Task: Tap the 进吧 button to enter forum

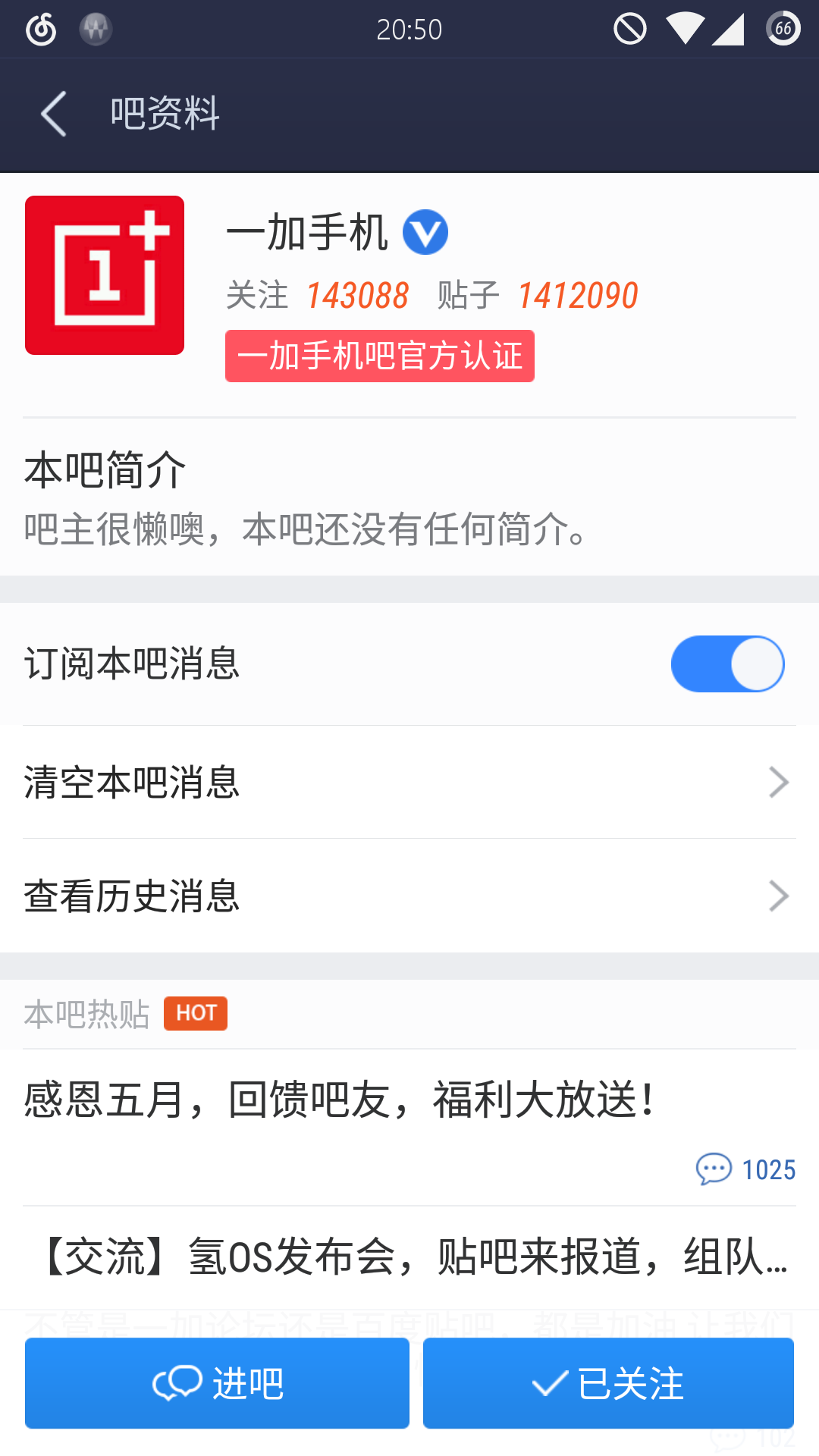Action: pos(217,1382)
